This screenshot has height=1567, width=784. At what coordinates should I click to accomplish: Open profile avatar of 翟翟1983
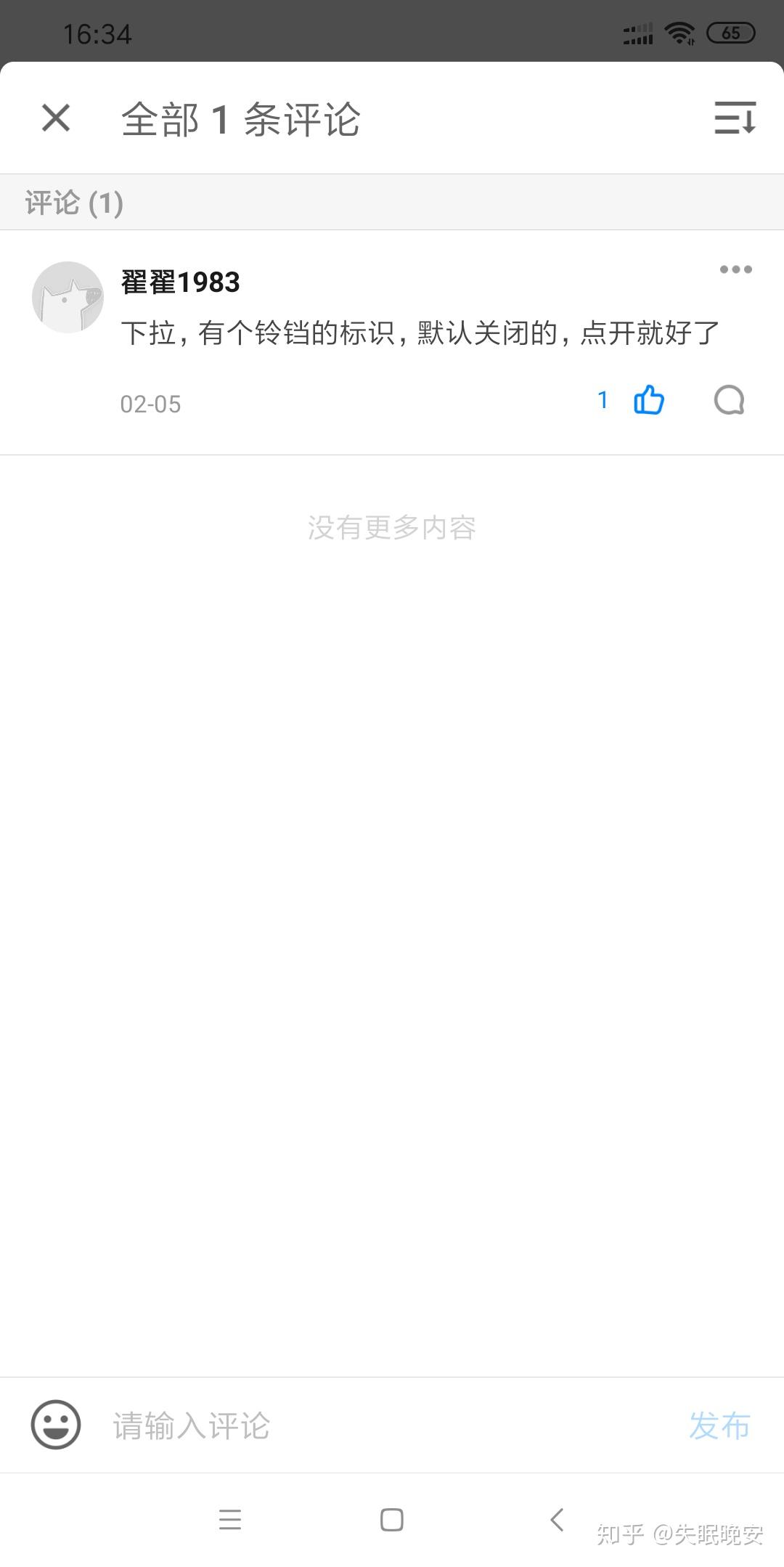(68, 297)
